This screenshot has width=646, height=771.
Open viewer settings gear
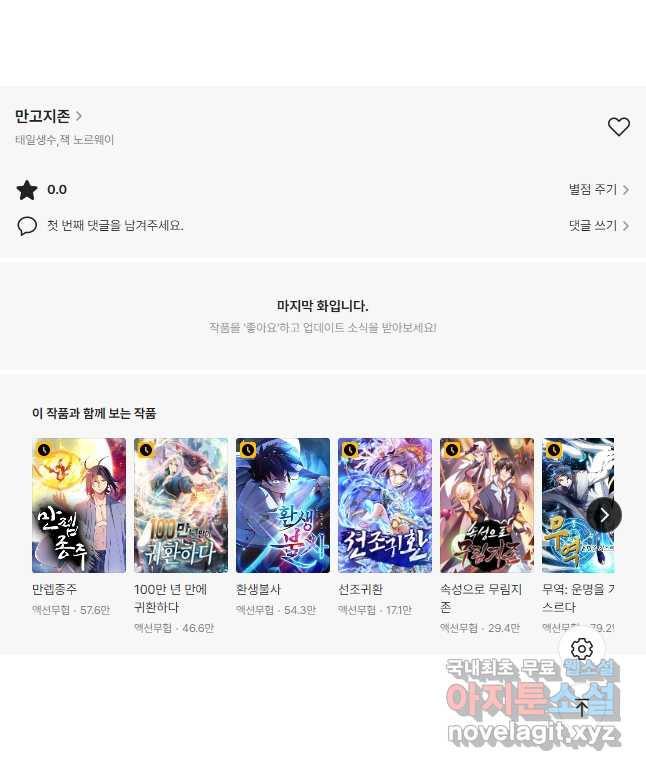582,649
